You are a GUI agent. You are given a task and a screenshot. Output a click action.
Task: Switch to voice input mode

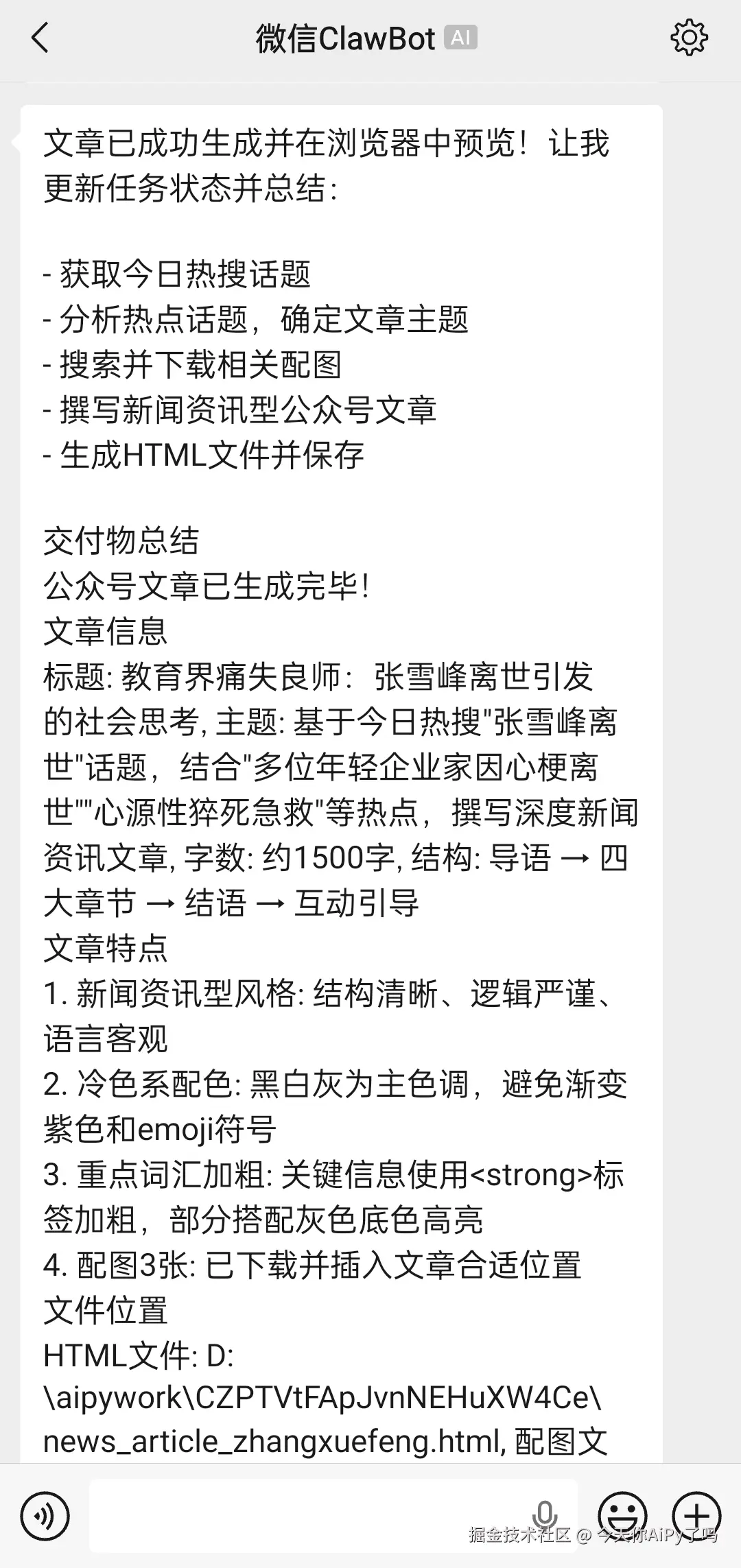pos(45,1515)
